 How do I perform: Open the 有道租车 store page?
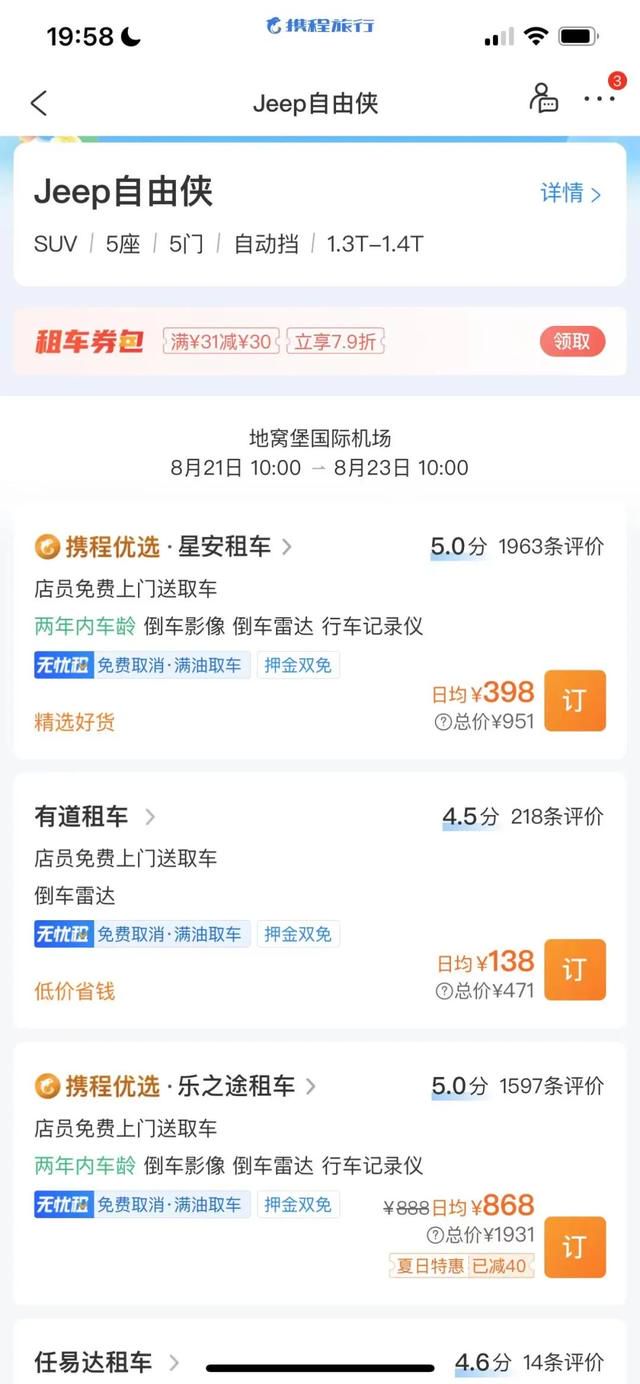pyautogui.click(x=95, y=817)
